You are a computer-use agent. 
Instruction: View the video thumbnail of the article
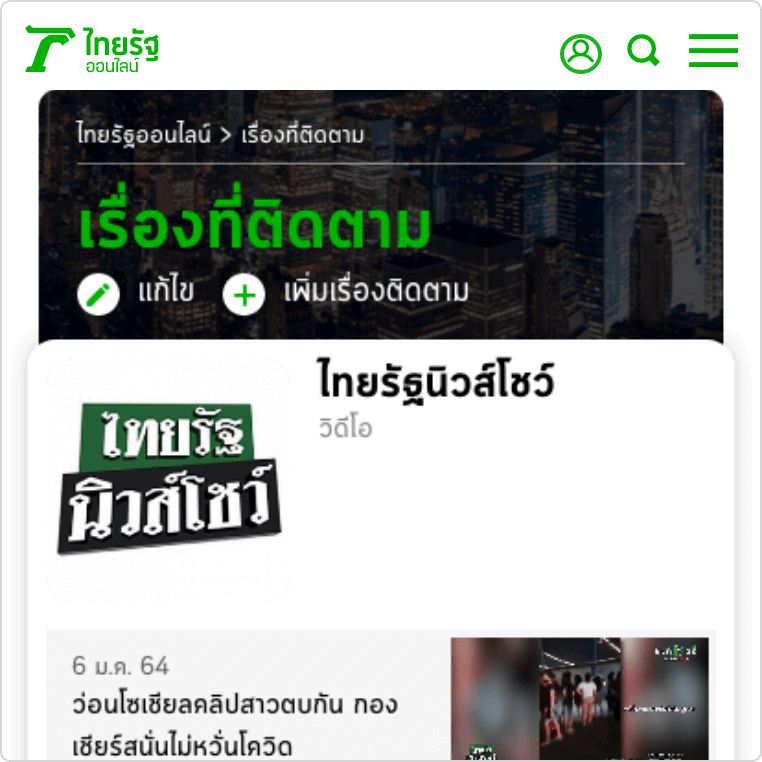579,700
